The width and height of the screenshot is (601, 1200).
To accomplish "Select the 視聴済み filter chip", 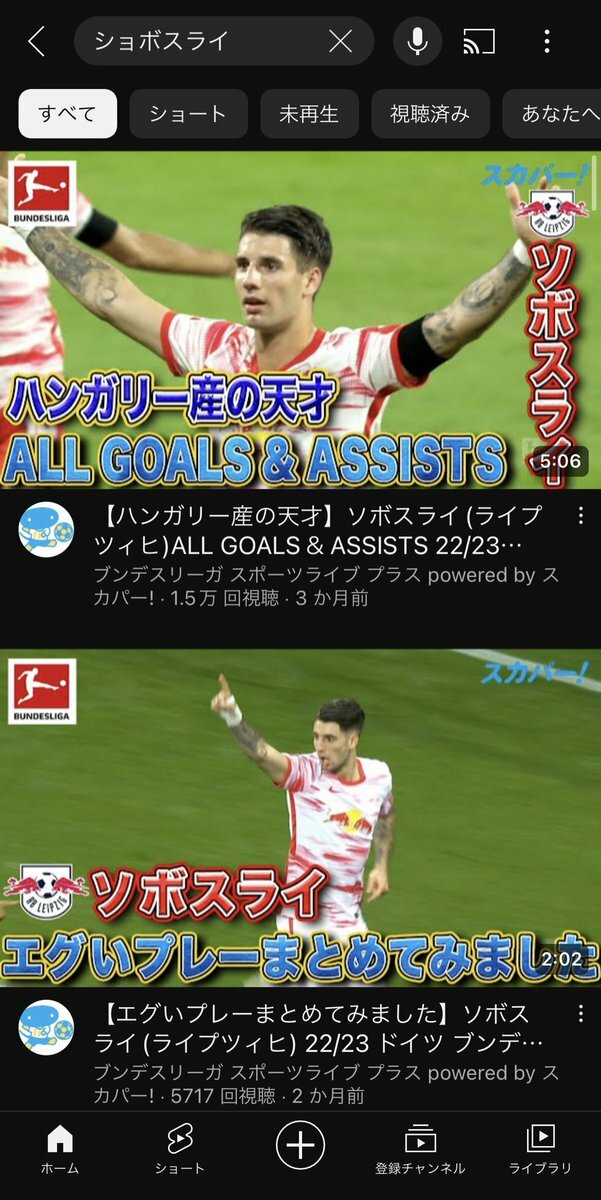I will pos(430,114).
